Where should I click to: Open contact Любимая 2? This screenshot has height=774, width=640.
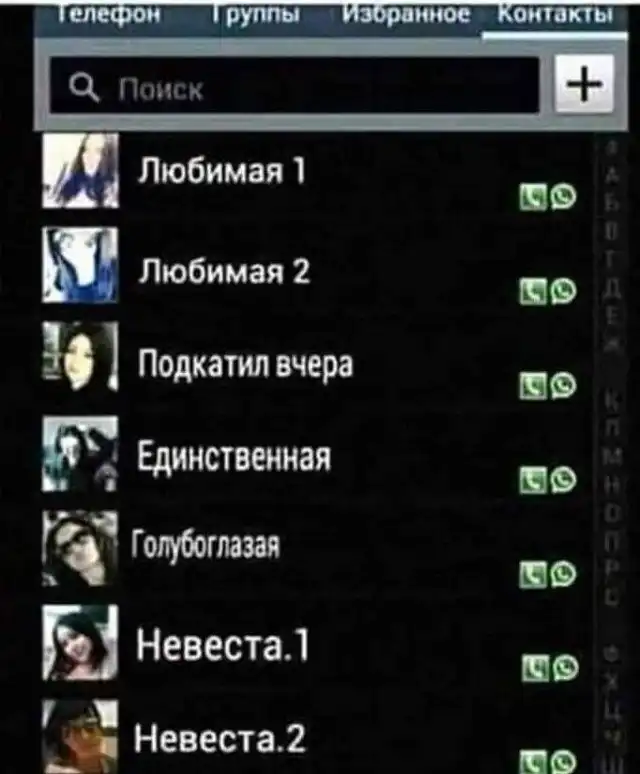coord(223,269)
